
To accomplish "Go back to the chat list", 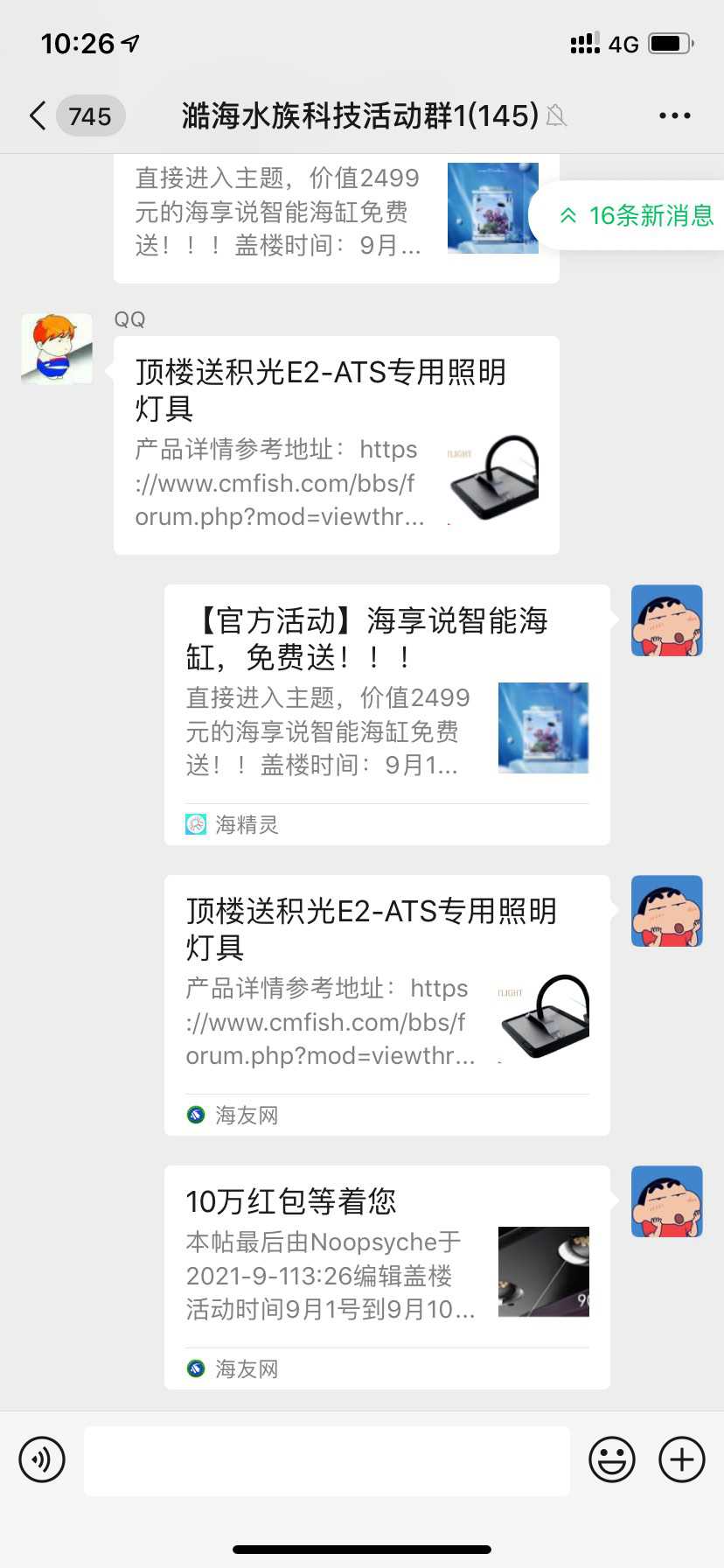I will 38,115.
